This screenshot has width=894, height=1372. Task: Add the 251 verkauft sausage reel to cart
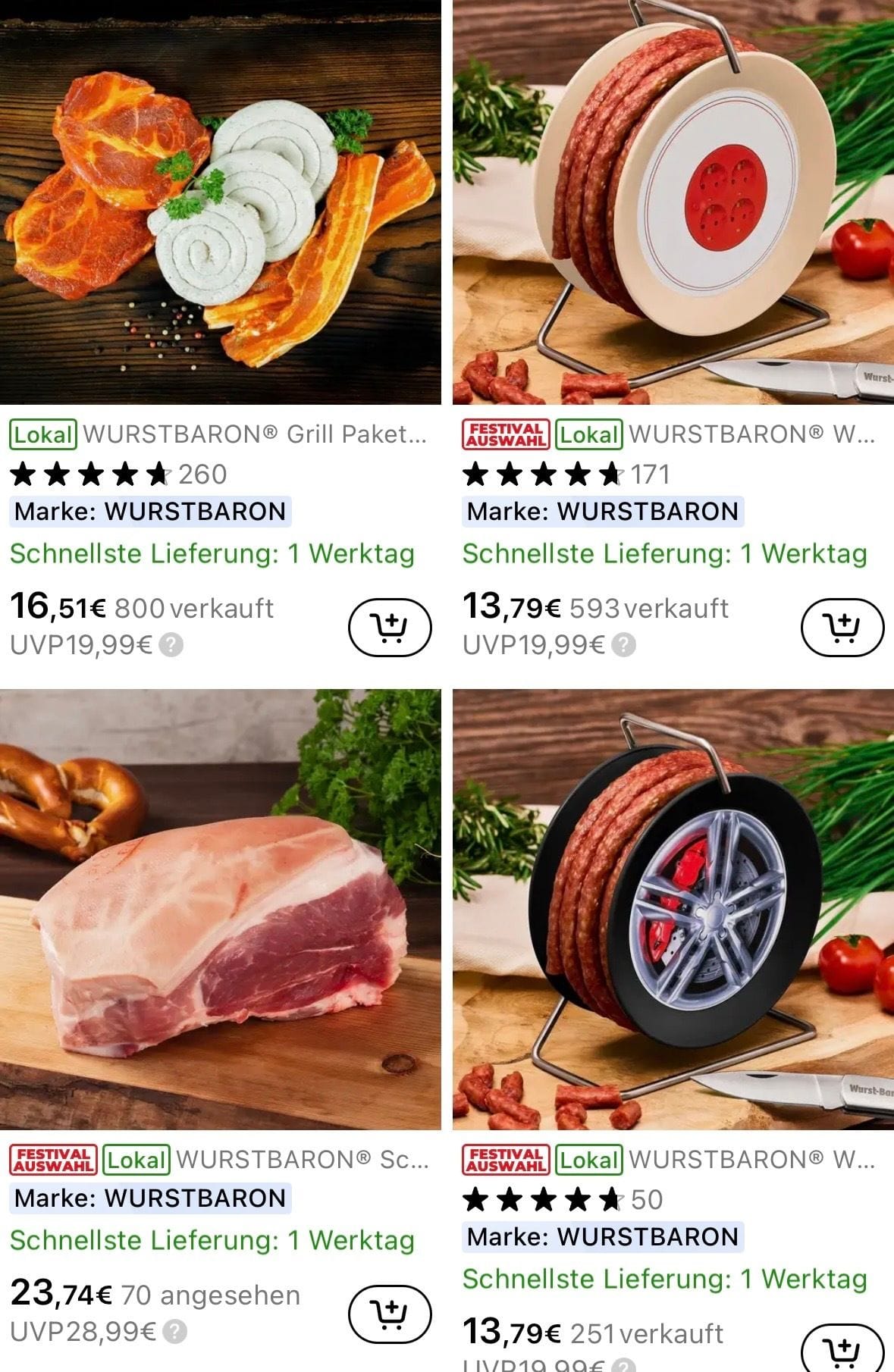(842, 1351)
